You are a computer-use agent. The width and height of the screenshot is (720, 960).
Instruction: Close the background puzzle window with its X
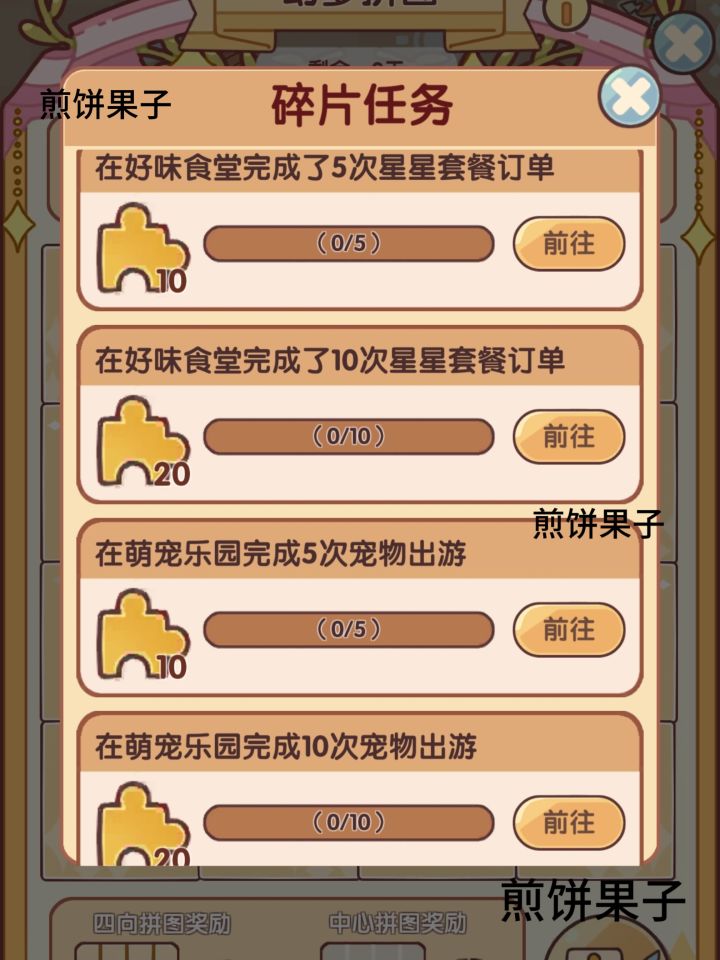click(682, 42)
